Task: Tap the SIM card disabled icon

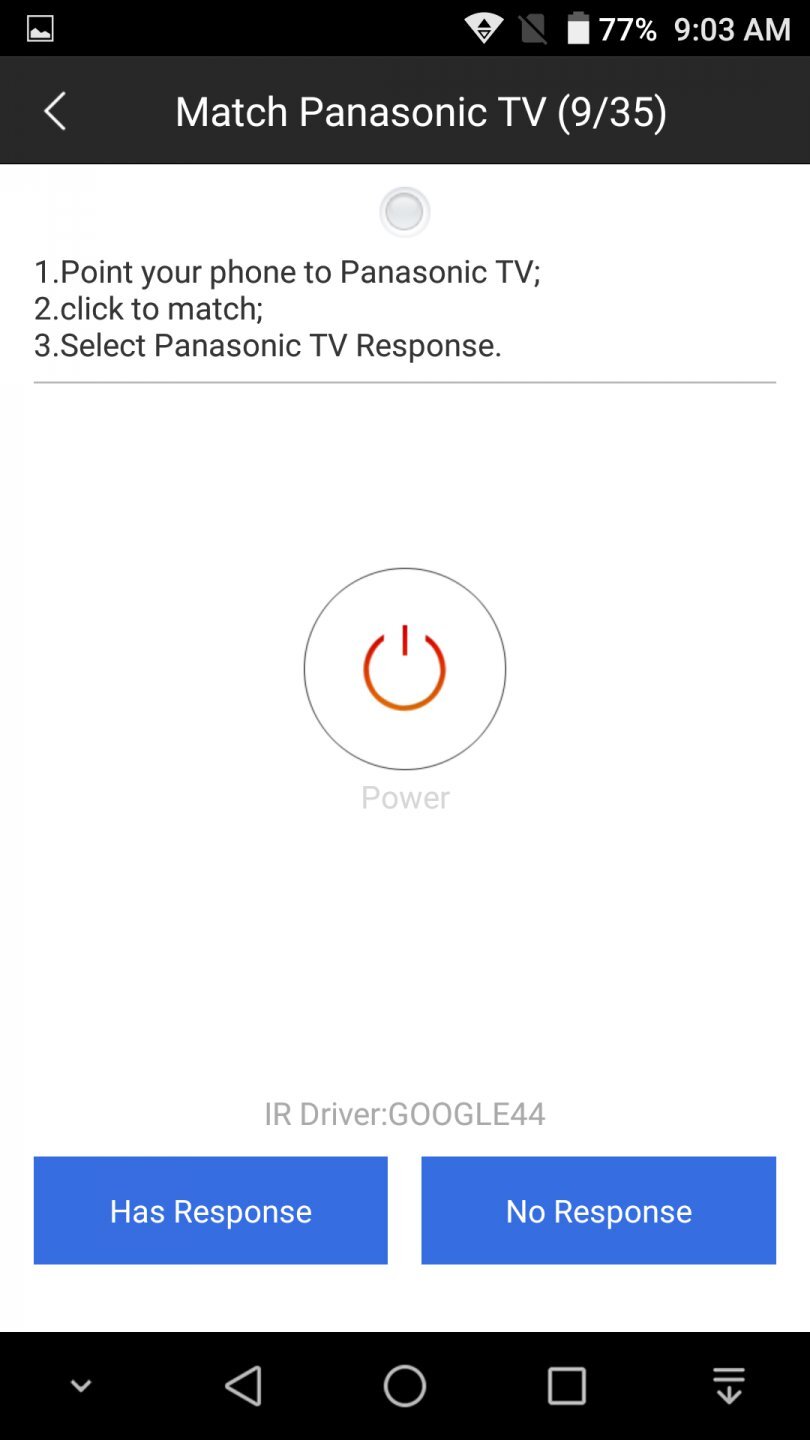Action: (x=531, y=27)
